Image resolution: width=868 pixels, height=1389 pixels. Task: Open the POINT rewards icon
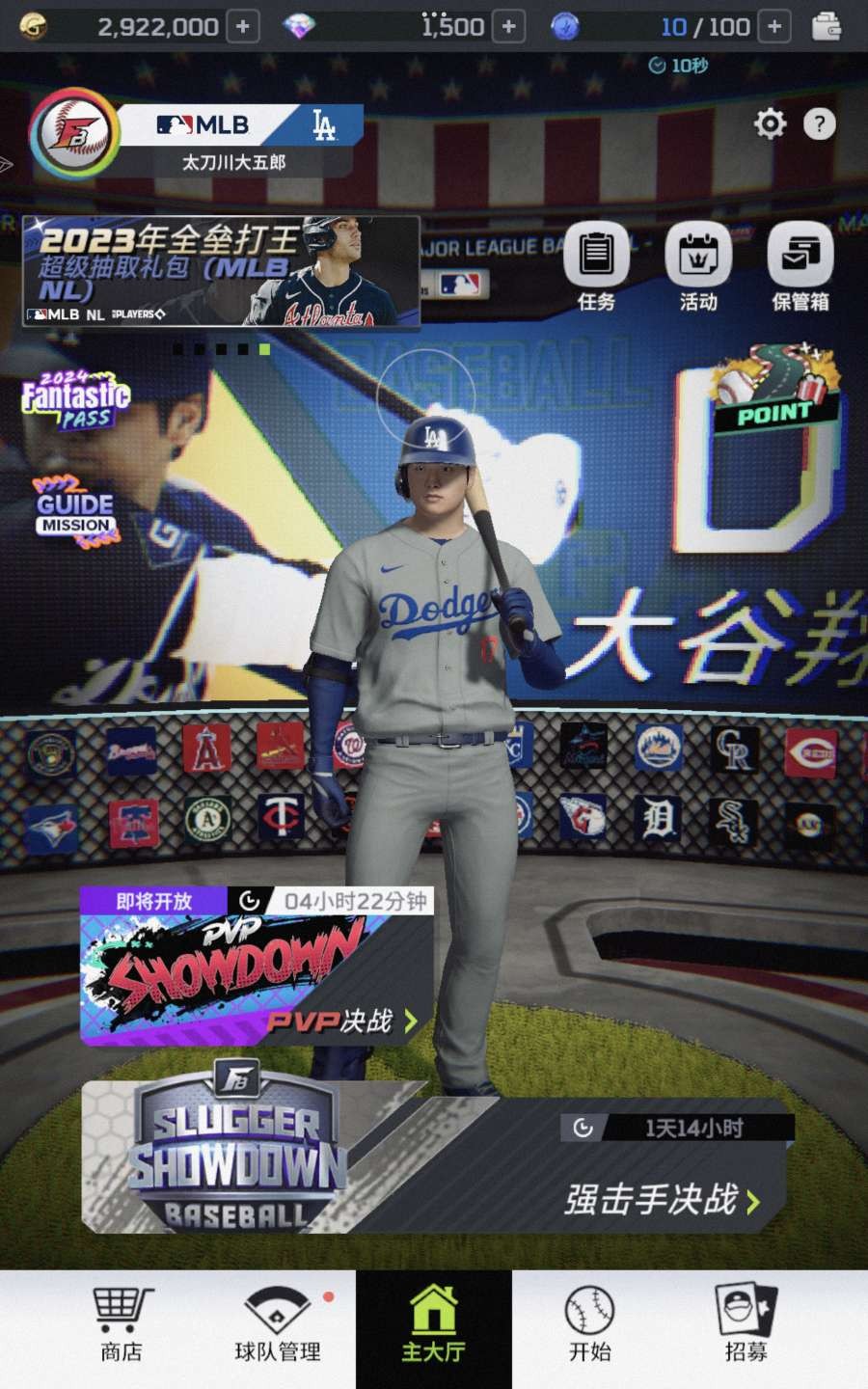pos(775,391)
